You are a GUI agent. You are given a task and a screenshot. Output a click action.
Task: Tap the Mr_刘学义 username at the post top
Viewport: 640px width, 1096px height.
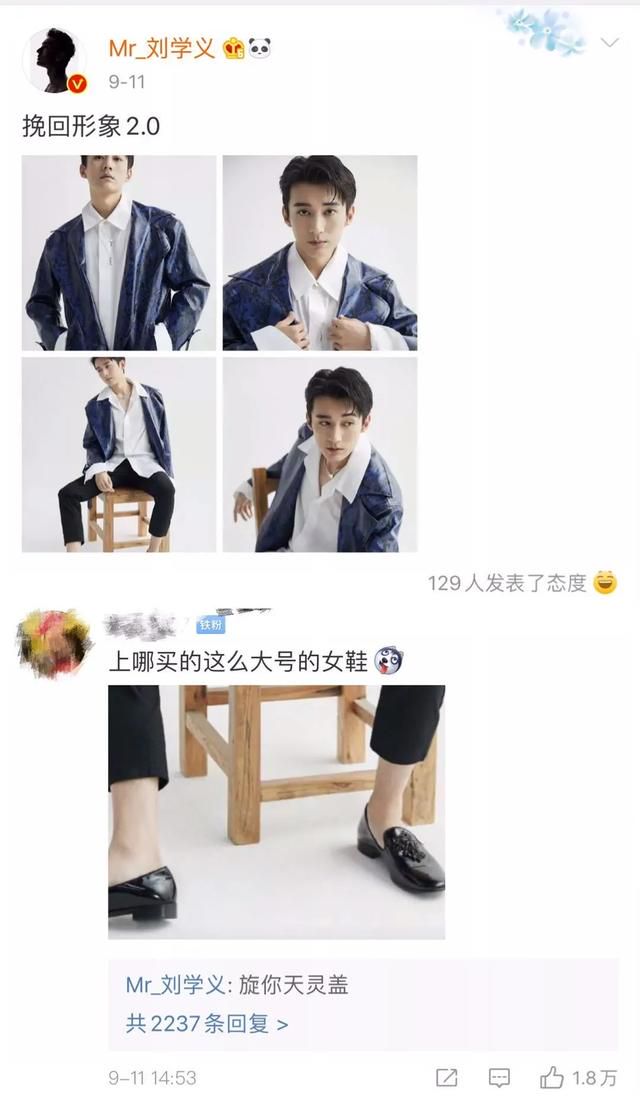161,49
